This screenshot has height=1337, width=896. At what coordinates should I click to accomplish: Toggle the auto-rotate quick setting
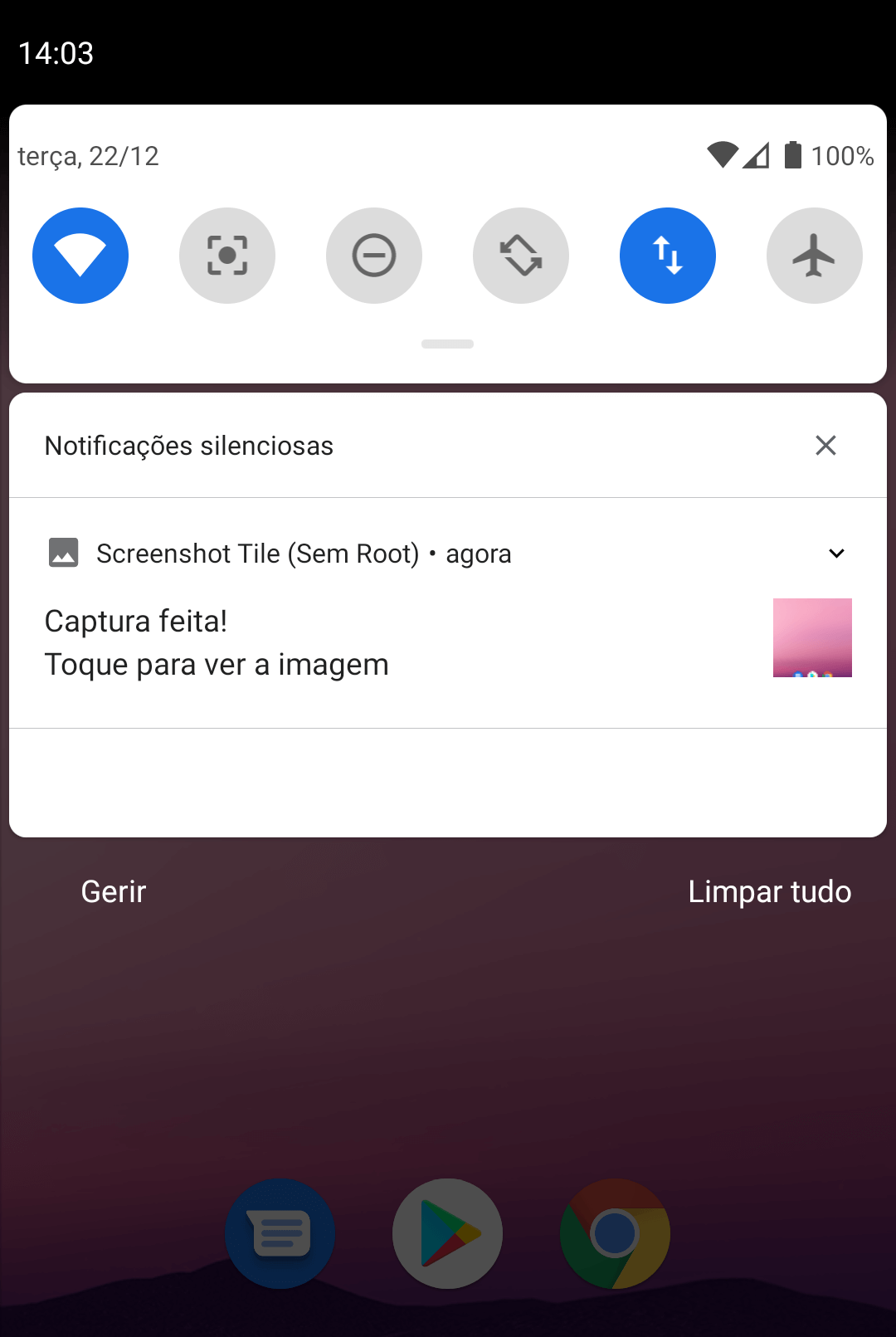tap(521, 256)
